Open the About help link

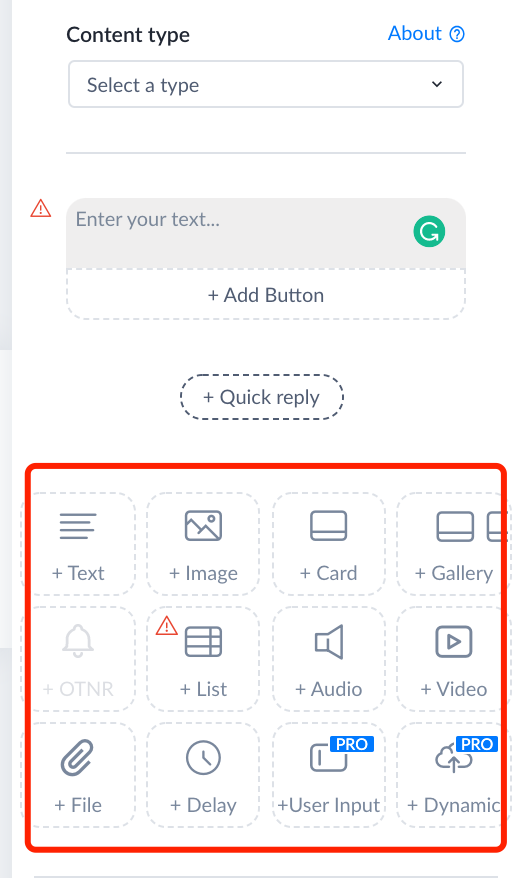coord(426,34)
